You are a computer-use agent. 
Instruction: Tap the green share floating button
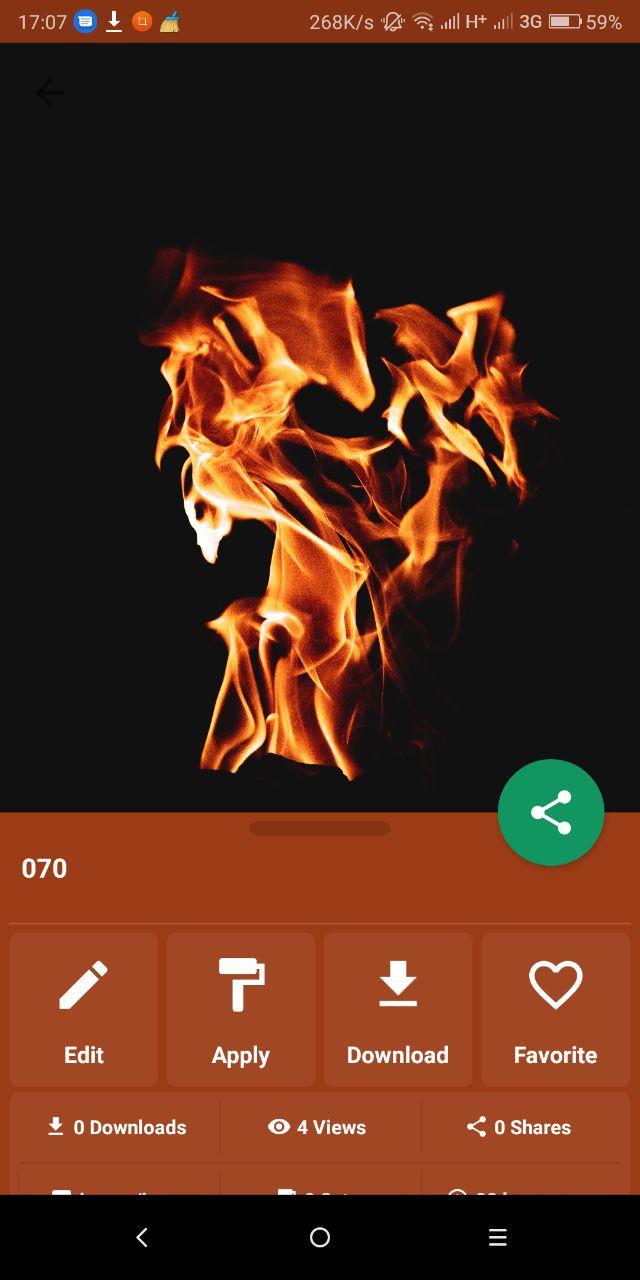[551, 812]
